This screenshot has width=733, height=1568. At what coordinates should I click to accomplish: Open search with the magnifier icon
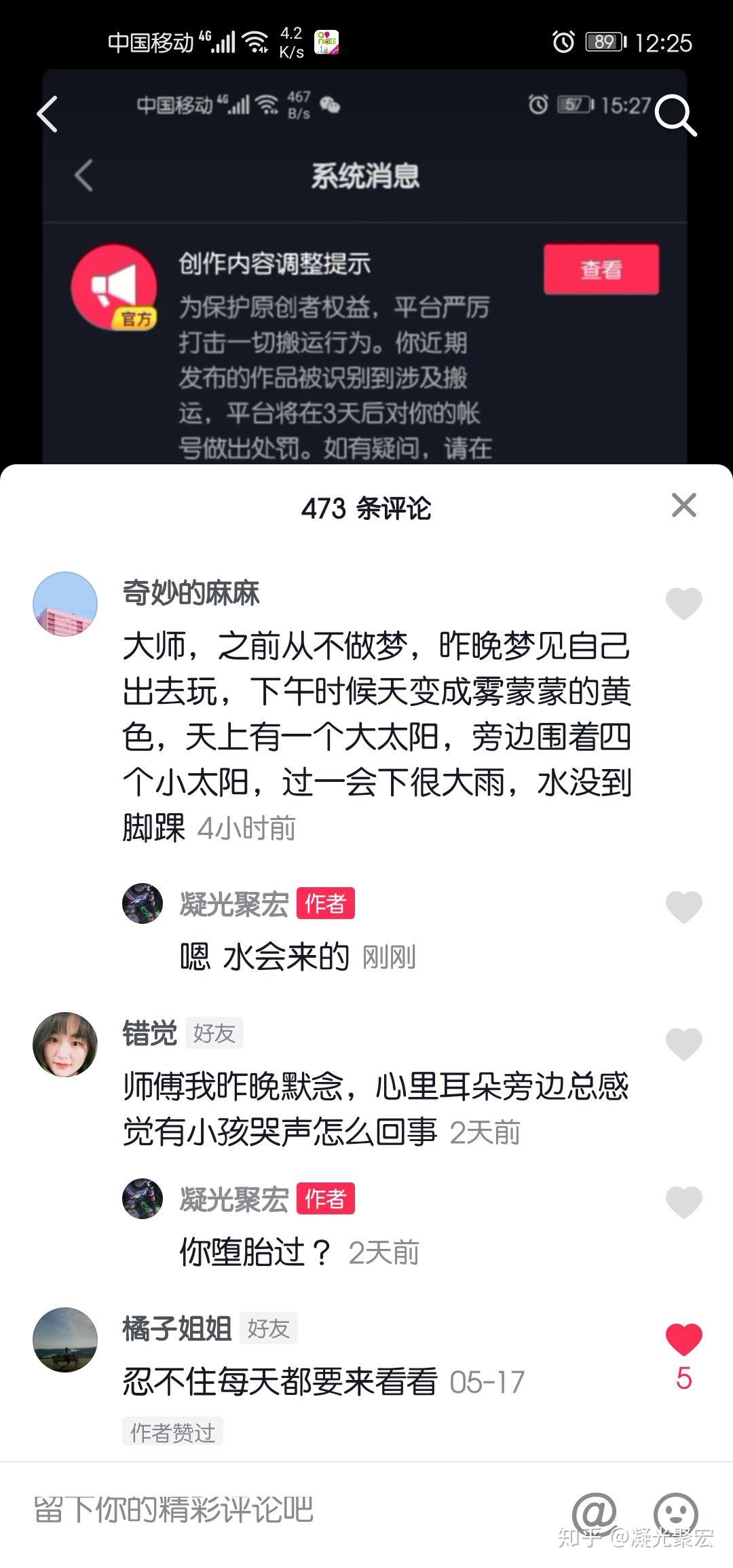point(675,115)
